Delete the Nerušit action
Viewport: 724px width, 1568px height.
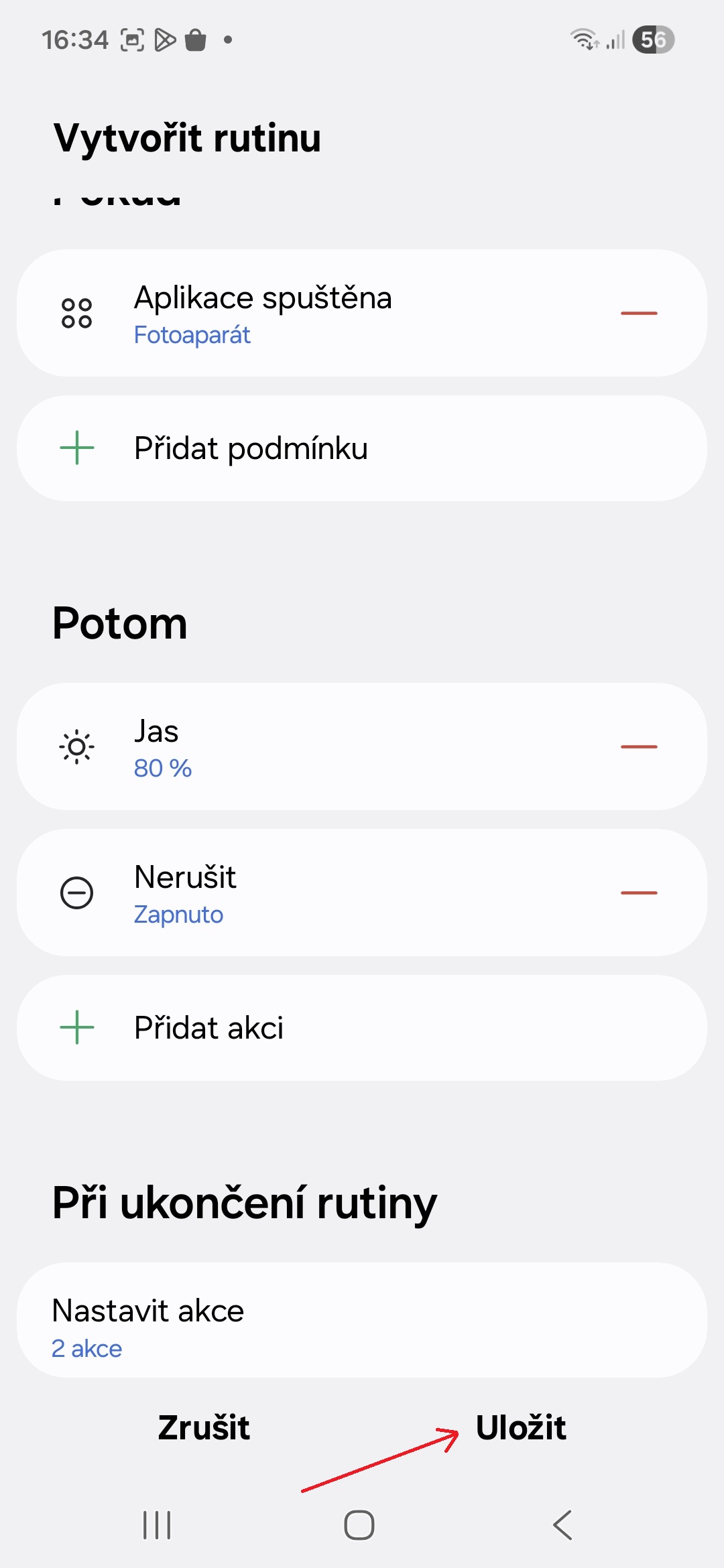pyautogui.click(x=638, y=893)
